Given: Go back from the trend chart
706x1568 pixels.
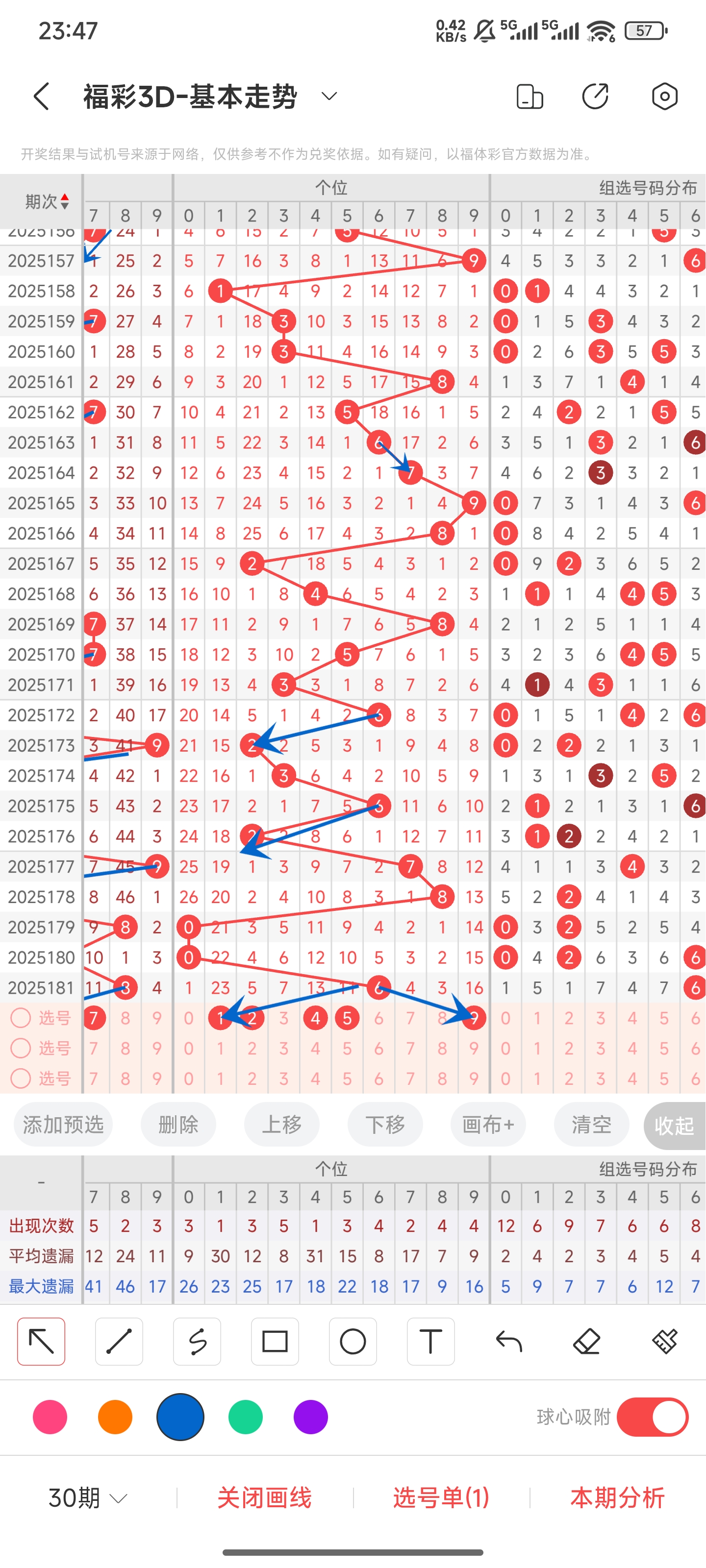Looking at the screenshot, I should 41,96.
